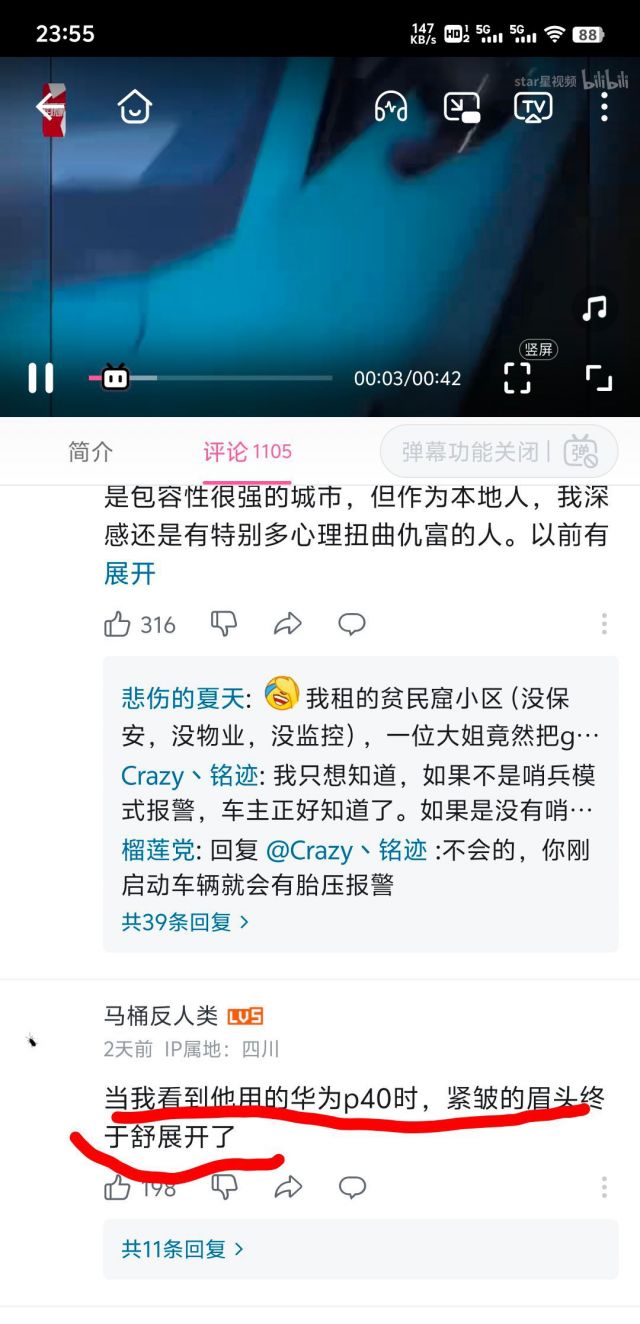View all 39 replies (共39条回复)

pos(185,922)
